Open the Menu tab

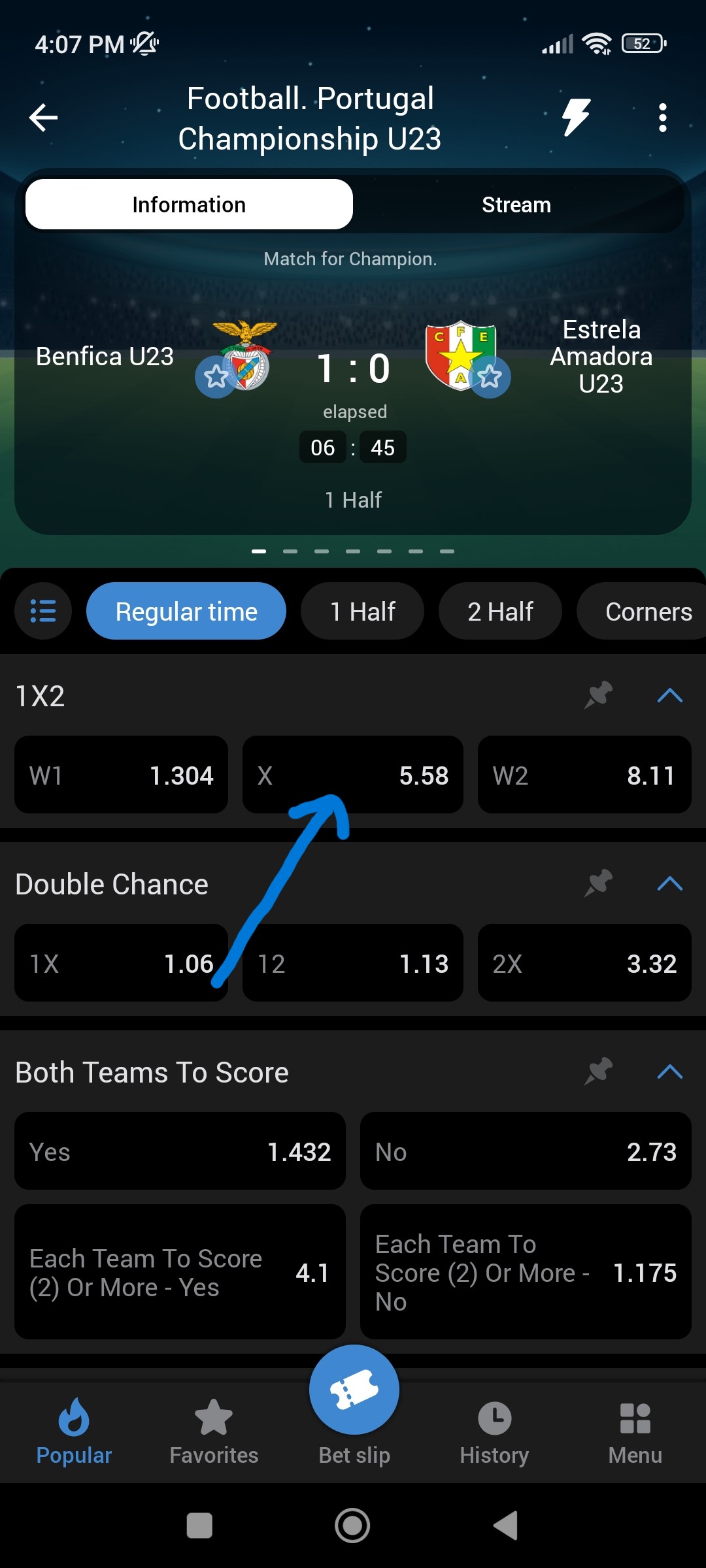click(x=635, y=1431)
